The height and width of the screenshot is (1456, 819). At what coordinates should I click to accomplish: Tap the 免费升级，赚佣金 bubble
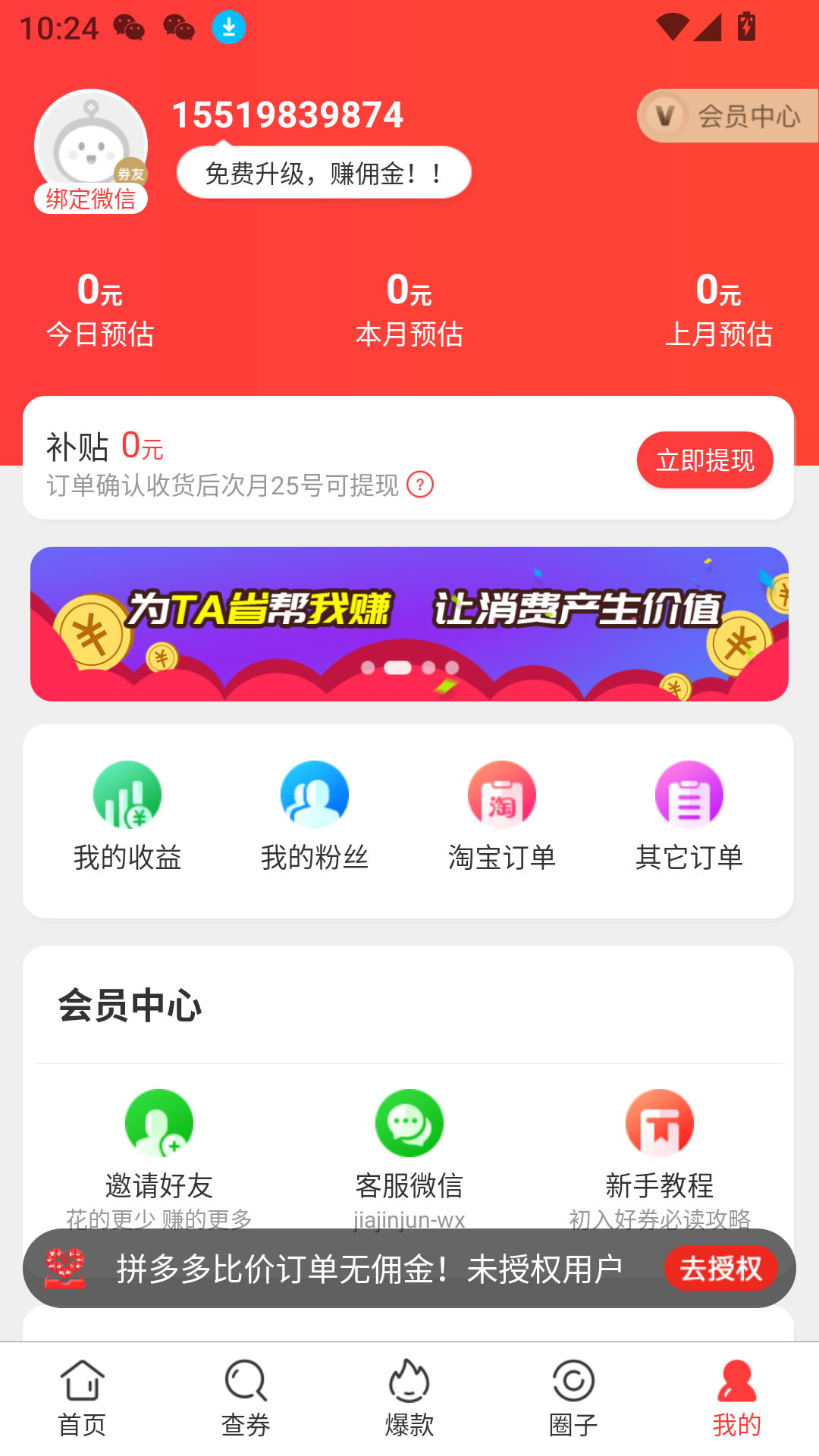324,173
